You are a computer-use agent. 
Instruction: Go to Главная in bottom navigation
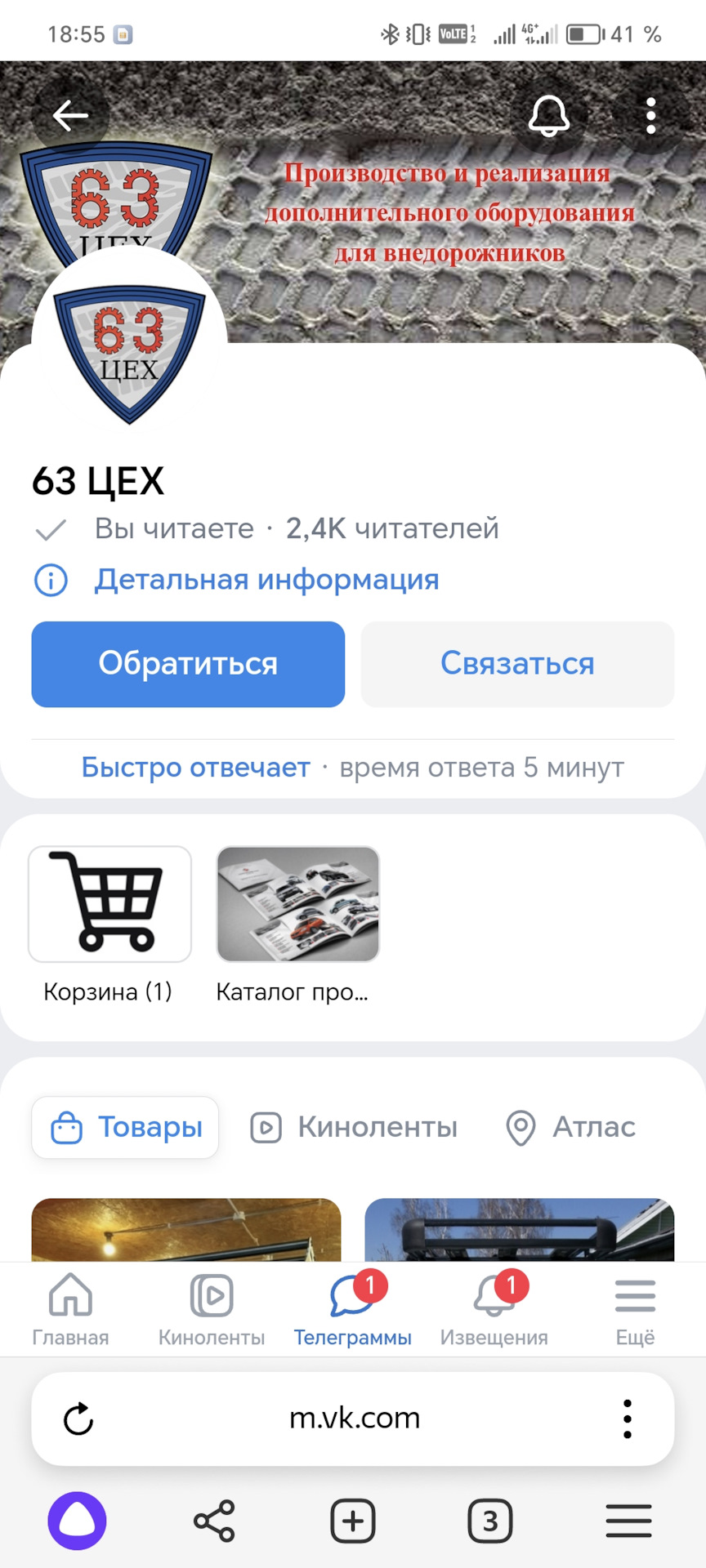point(70,1309)
